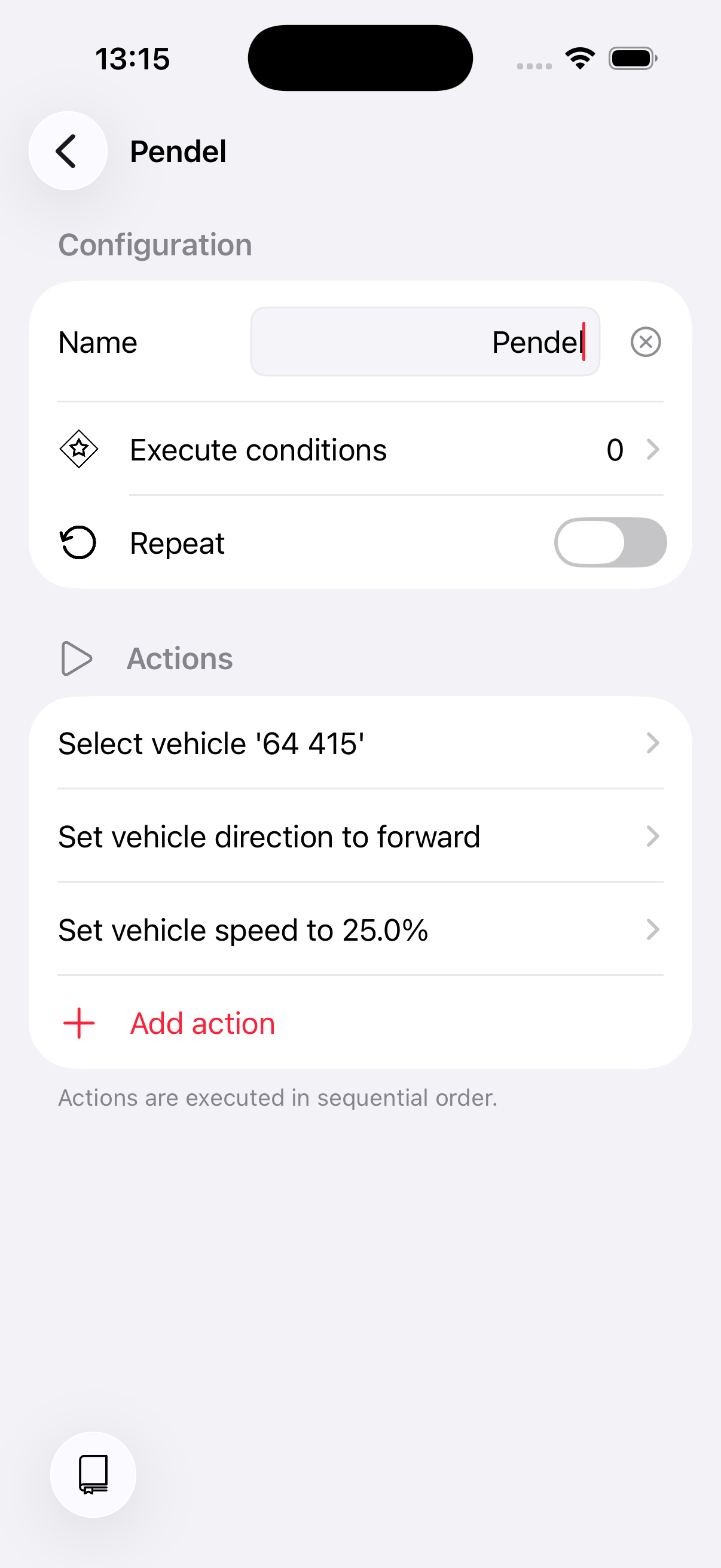Open Execute conditions
Screen dimensions: 721x1568
pyautogui.click(x=360, y=450)
